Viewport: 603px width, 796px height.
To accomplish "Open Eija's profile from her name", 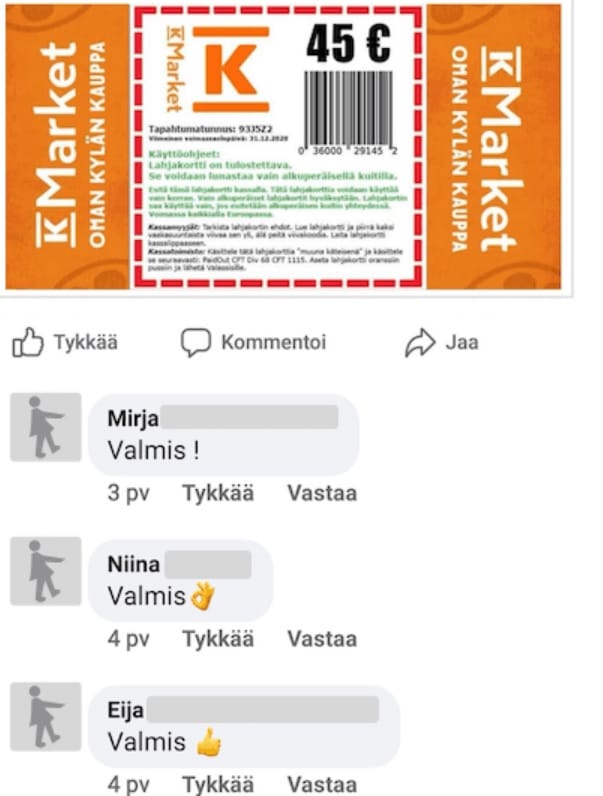I will tap(125, 711).
